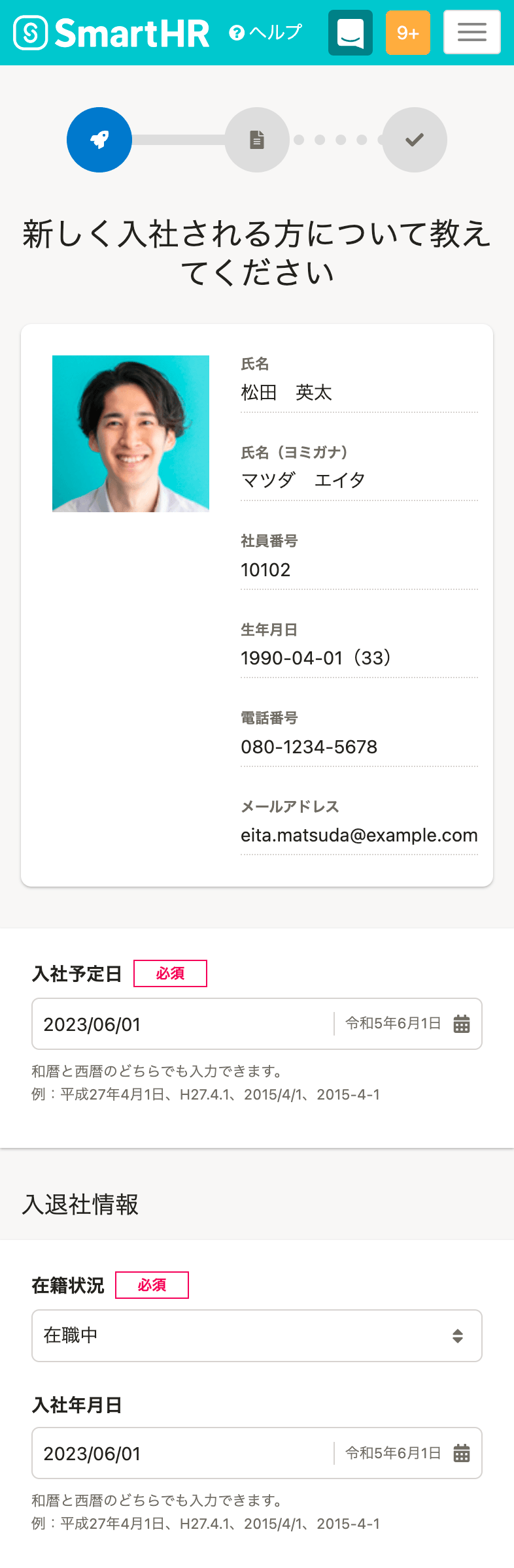Open the teal chat icon in header
The image size is (514, 1568).
pyautogui.click(x=351, y=33)
